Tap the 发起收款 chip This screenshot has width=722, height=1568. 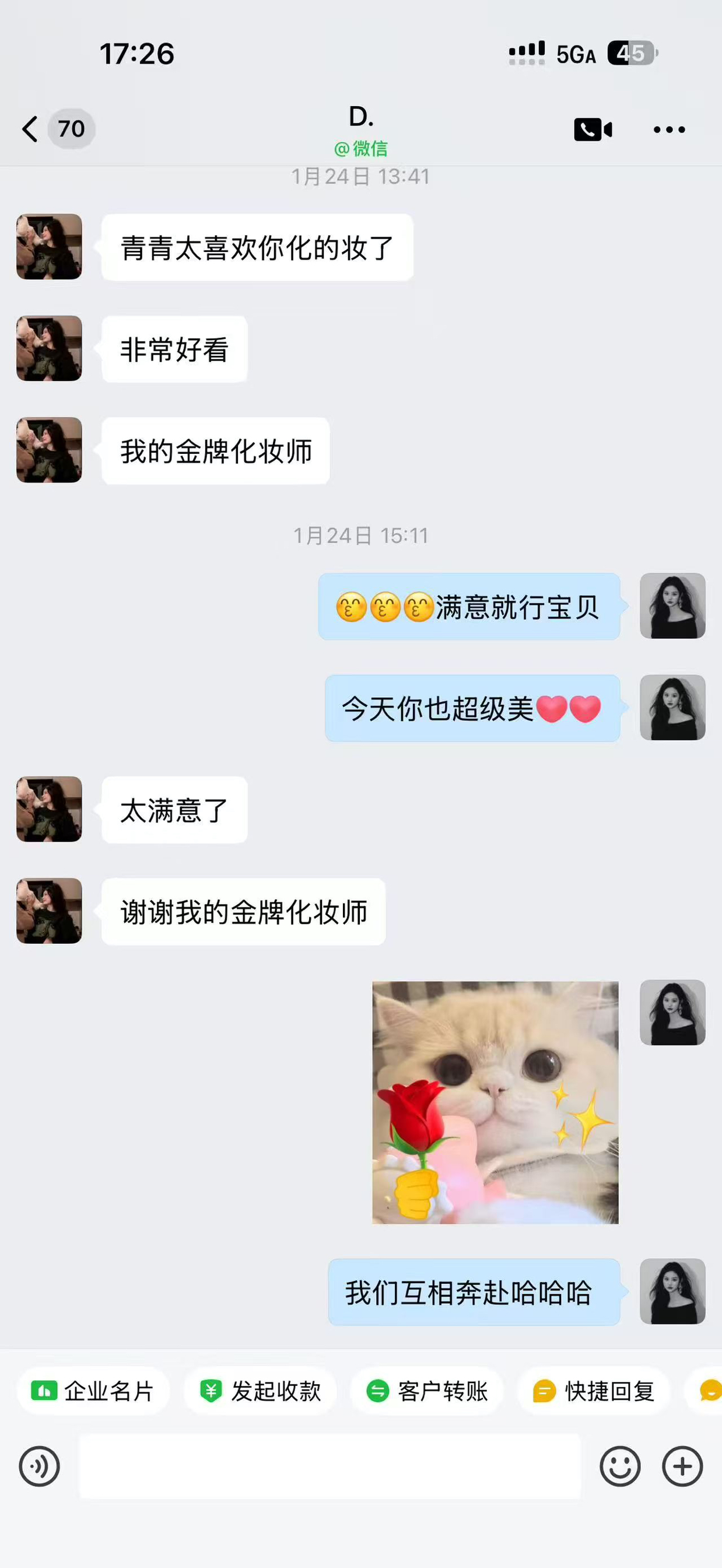pos(261,1391)
